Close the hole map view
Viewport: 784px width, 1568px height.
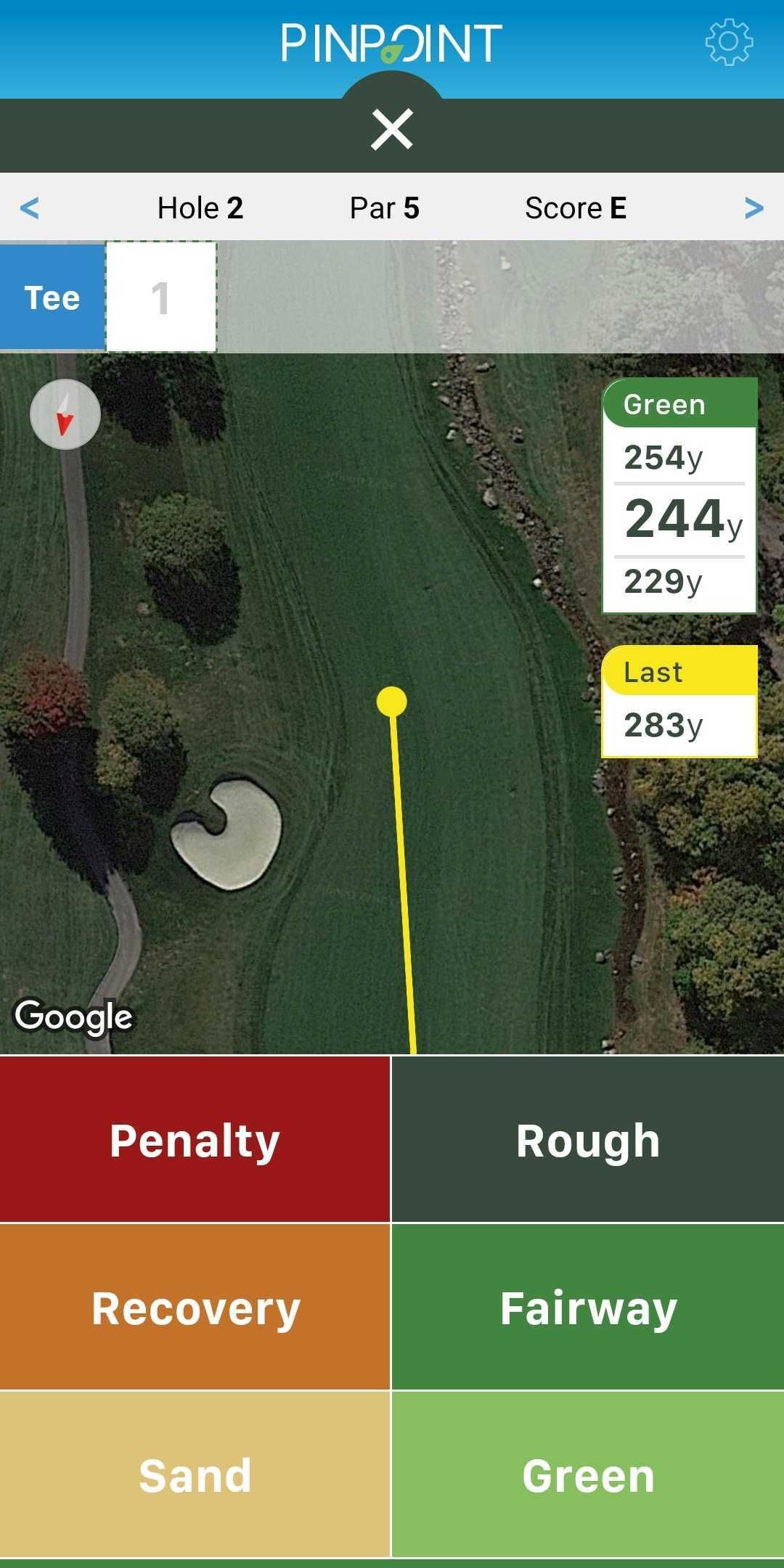[391, 131]
